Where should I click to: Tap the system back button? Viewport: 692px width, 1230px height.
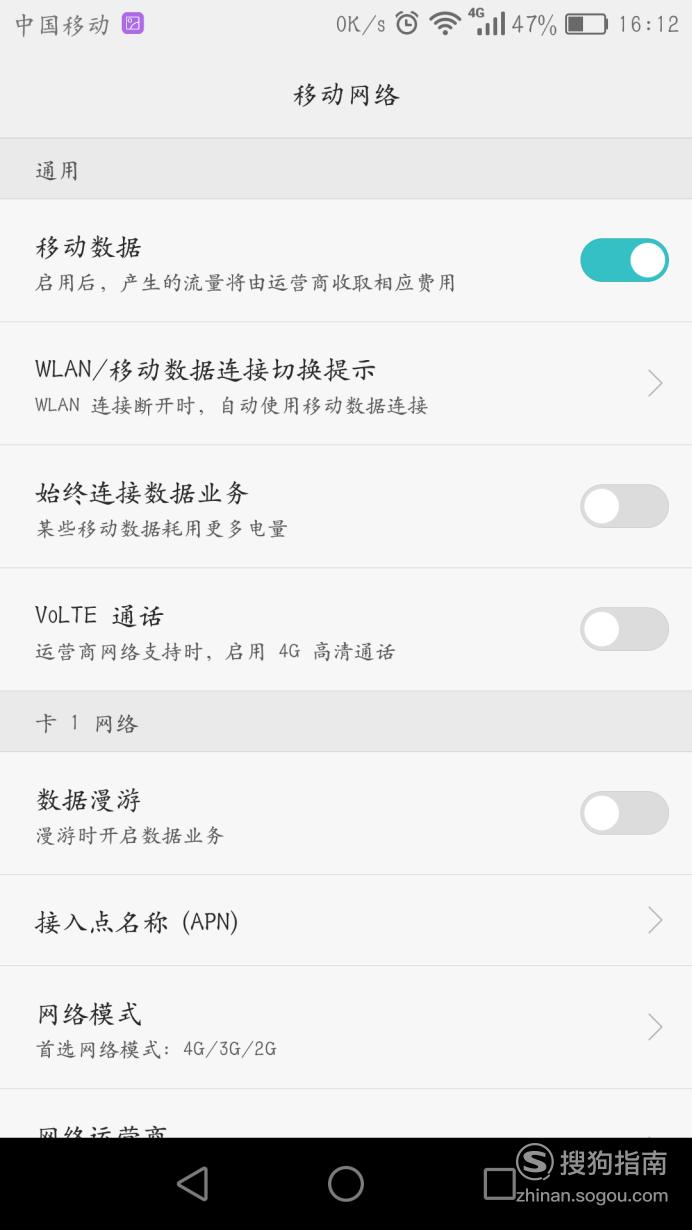tap(192, 1184)
